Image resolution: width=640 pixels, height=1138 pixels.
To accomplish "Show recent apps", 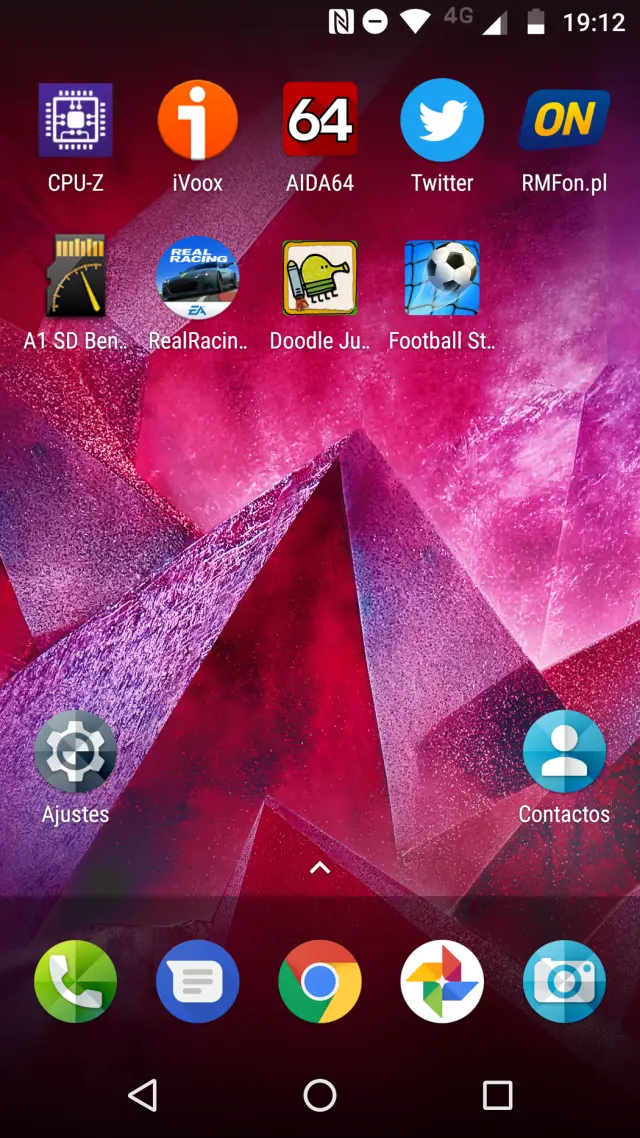I will coord(497,1095).
